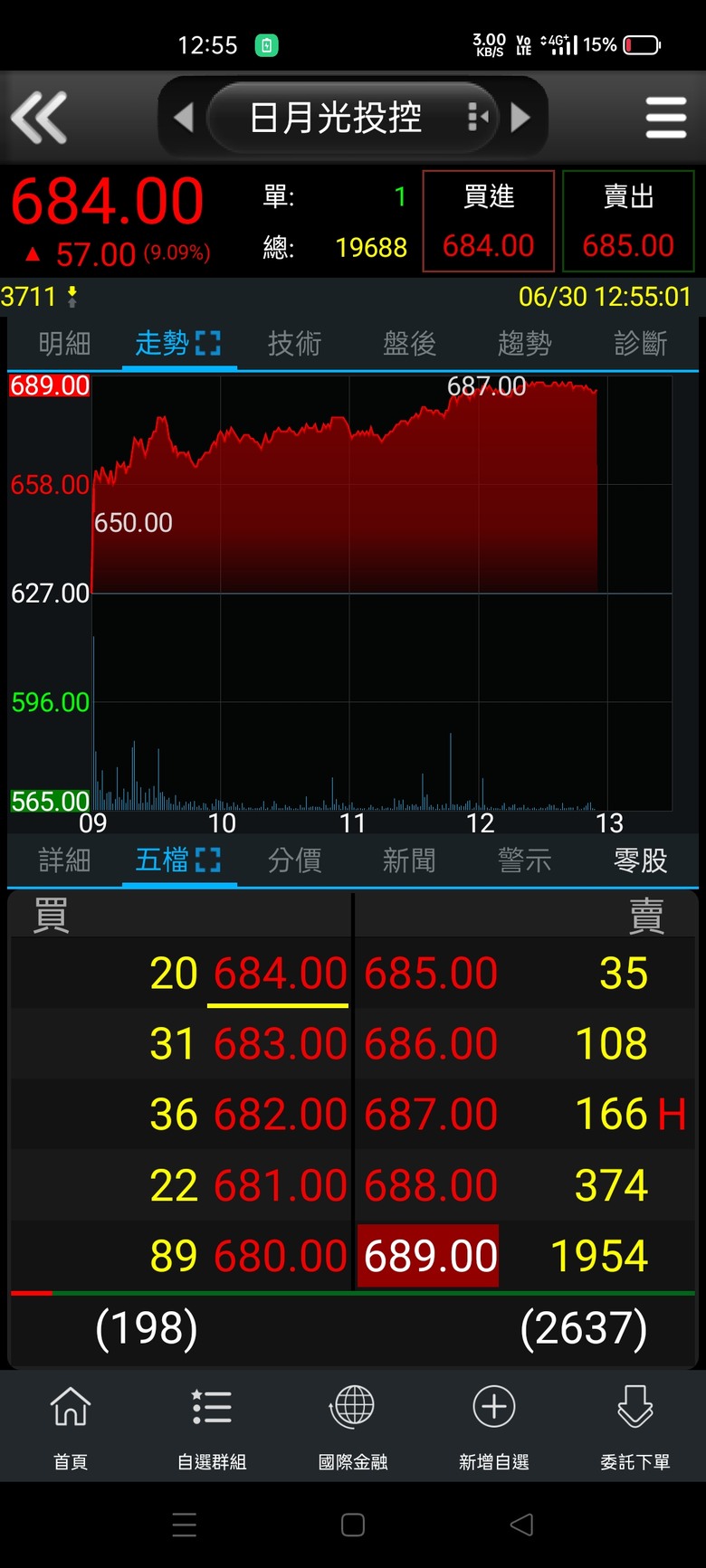This screenshot has height=1568, width=706.
Task: Switch to the 診斷 tab
Action: [x=640, y=344]
